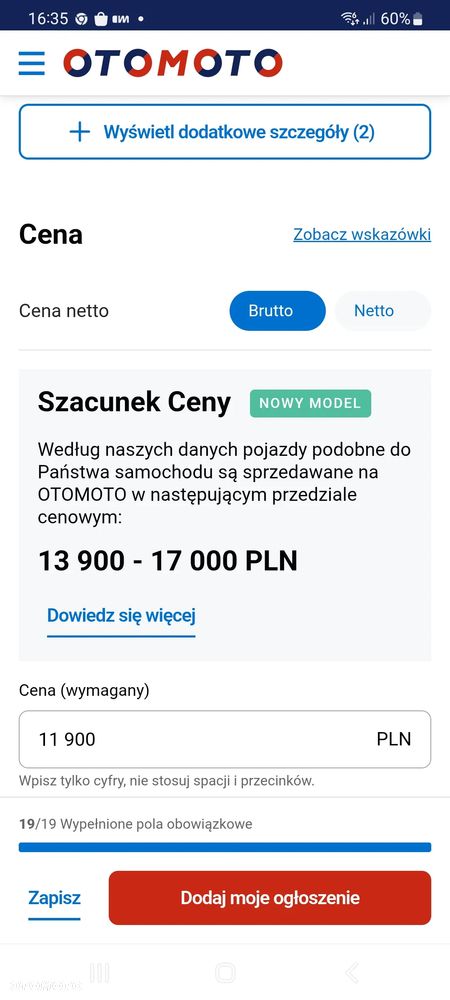Go to OTOMOTO home via logo
Image resolution: width=450 pixels, height=1000 pixels.
[173, 63]
